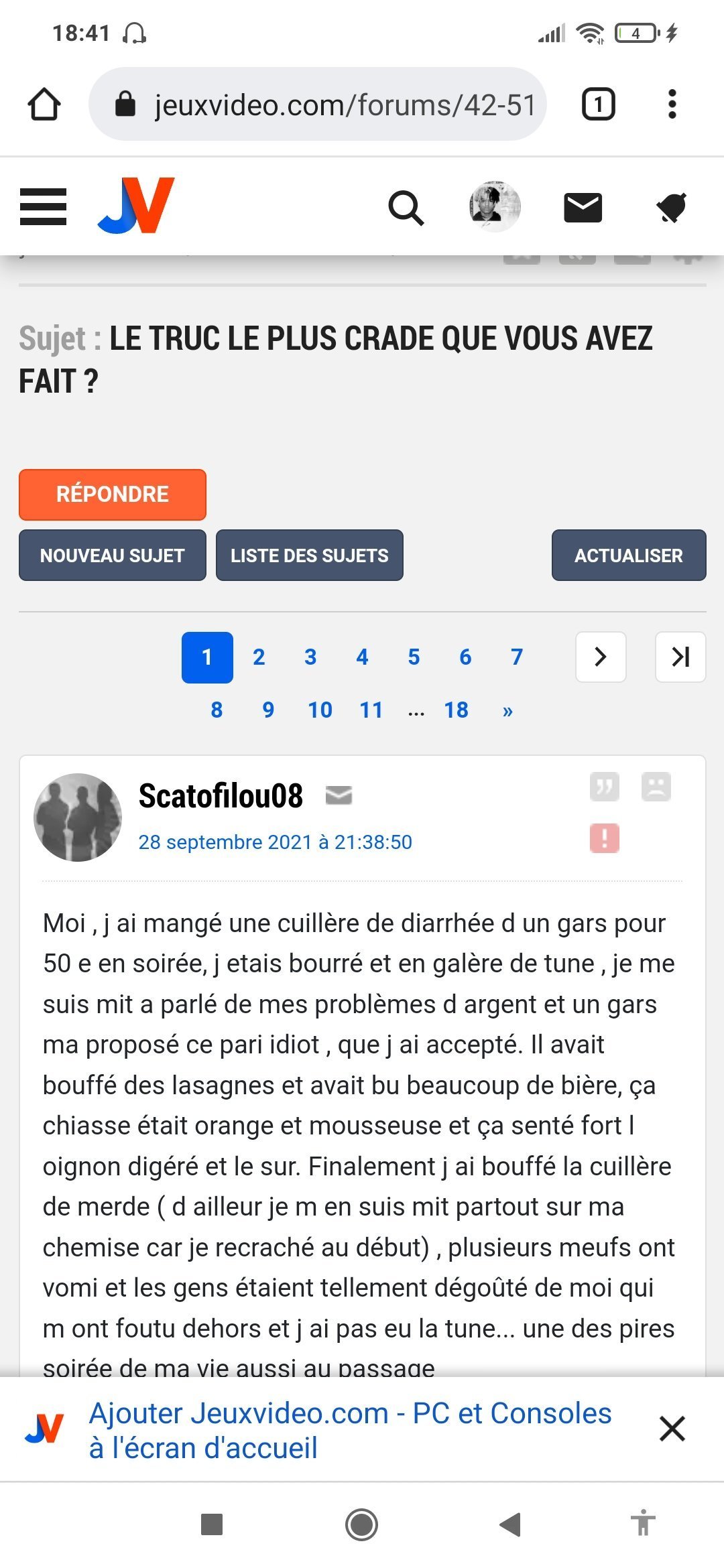Tap the RÉPONDRE button
Screen dimensions: 724x1568
(113, 495)
